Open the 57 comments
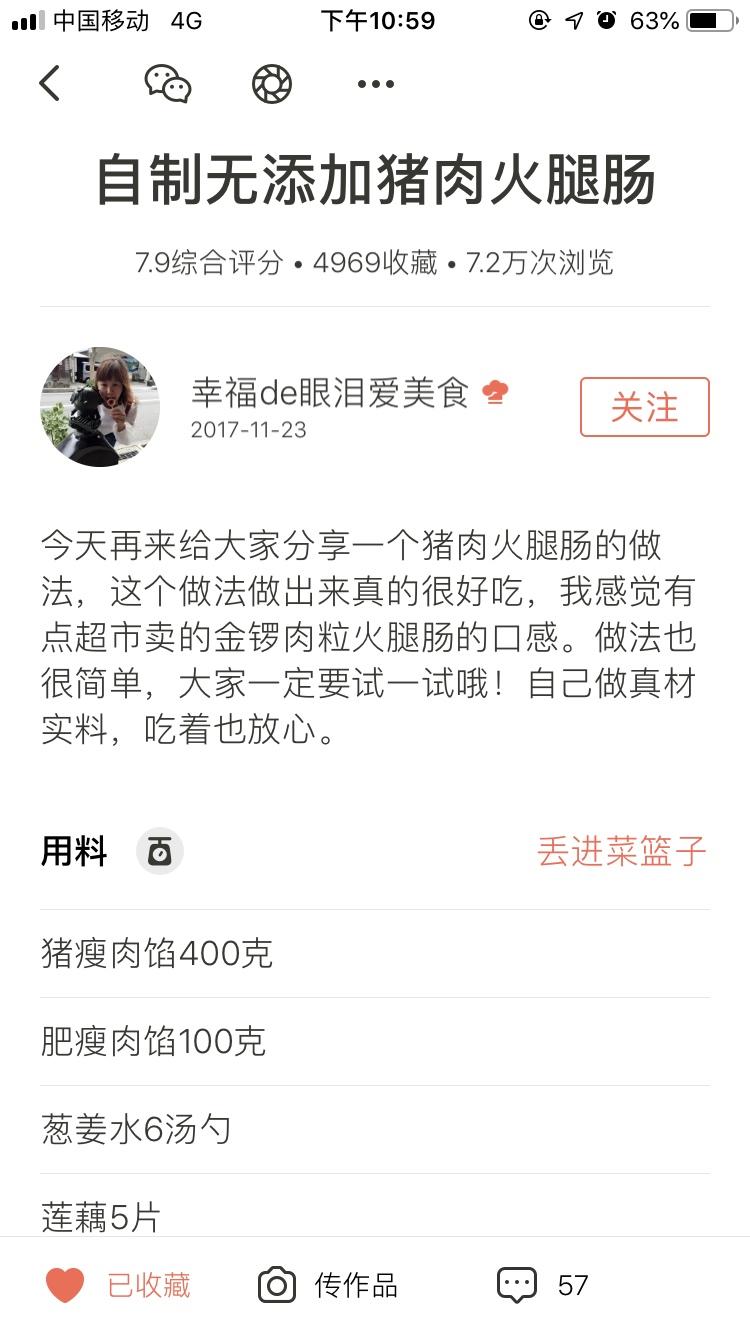Viewport: 750px width, 1334px height. (543, 1285)
